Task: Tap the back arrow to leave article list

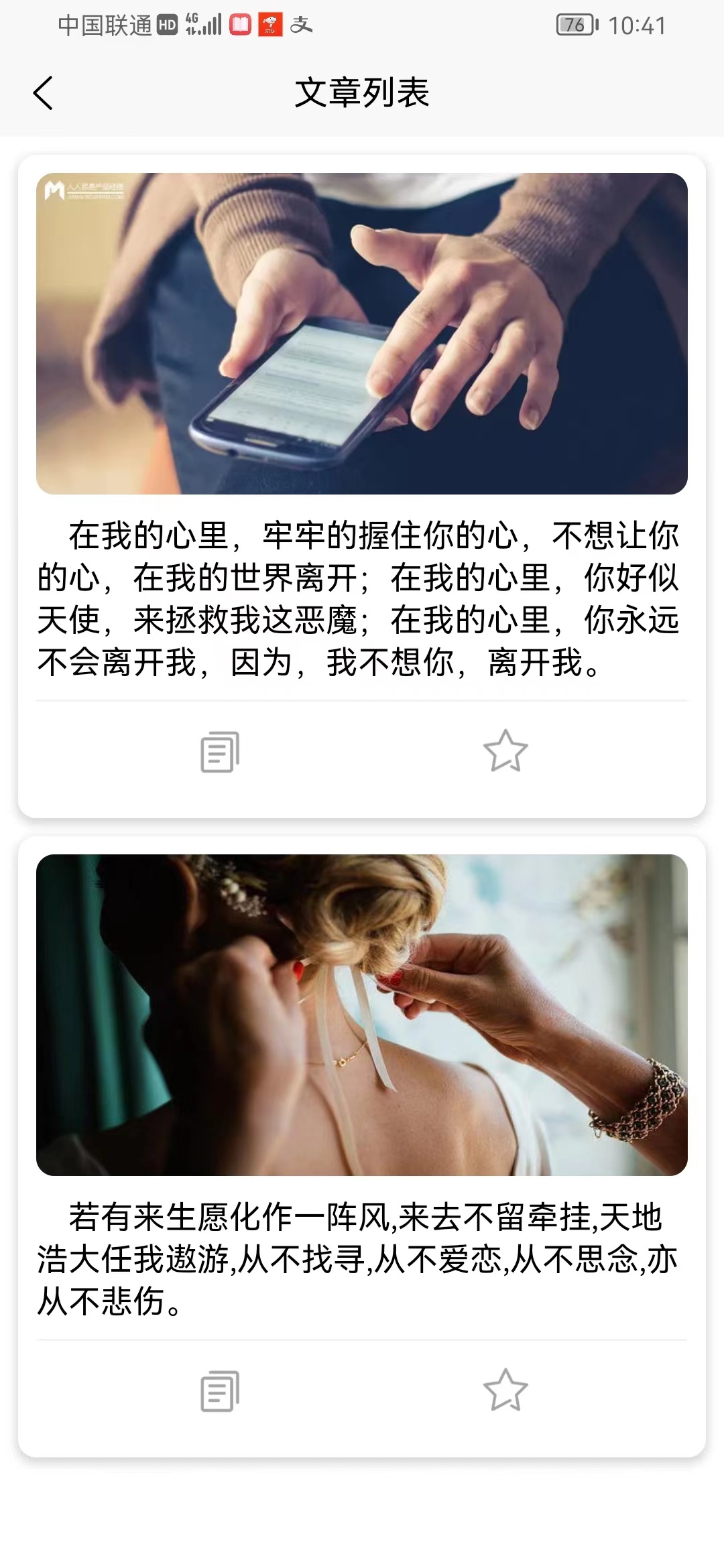Action: [43, 94]
